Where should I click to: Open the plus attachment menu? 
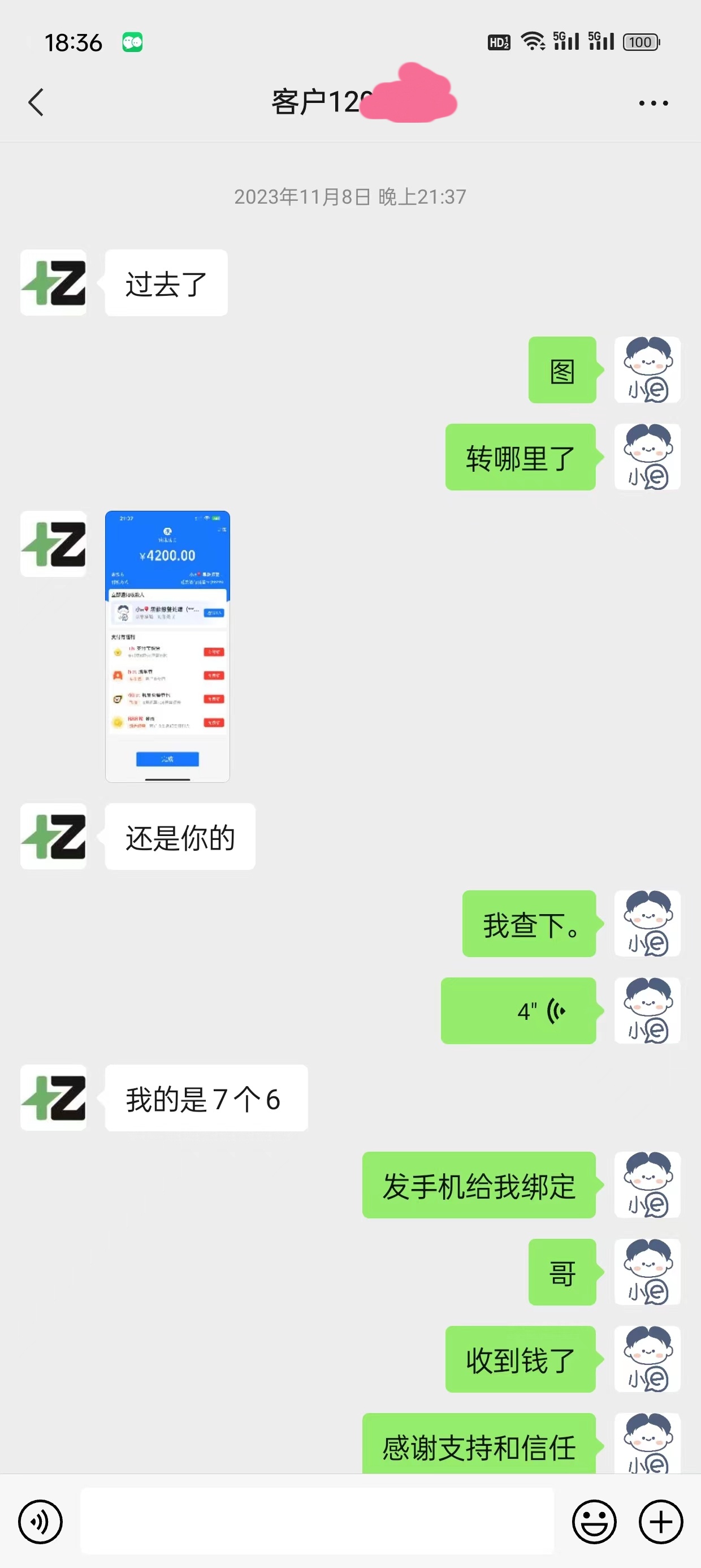point(660,1521)
